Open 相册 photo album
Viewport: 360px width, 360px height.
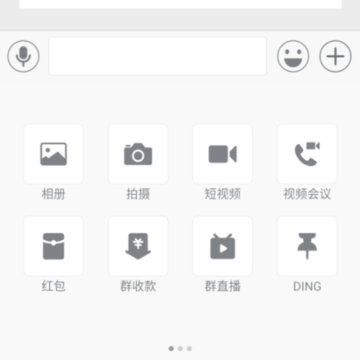54,154
